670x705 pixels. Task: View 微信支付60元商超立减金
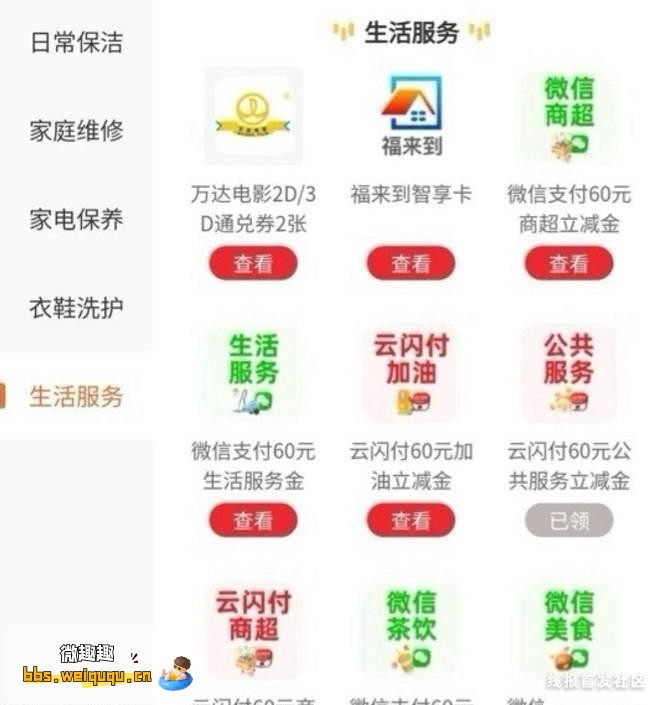point(568,264)
